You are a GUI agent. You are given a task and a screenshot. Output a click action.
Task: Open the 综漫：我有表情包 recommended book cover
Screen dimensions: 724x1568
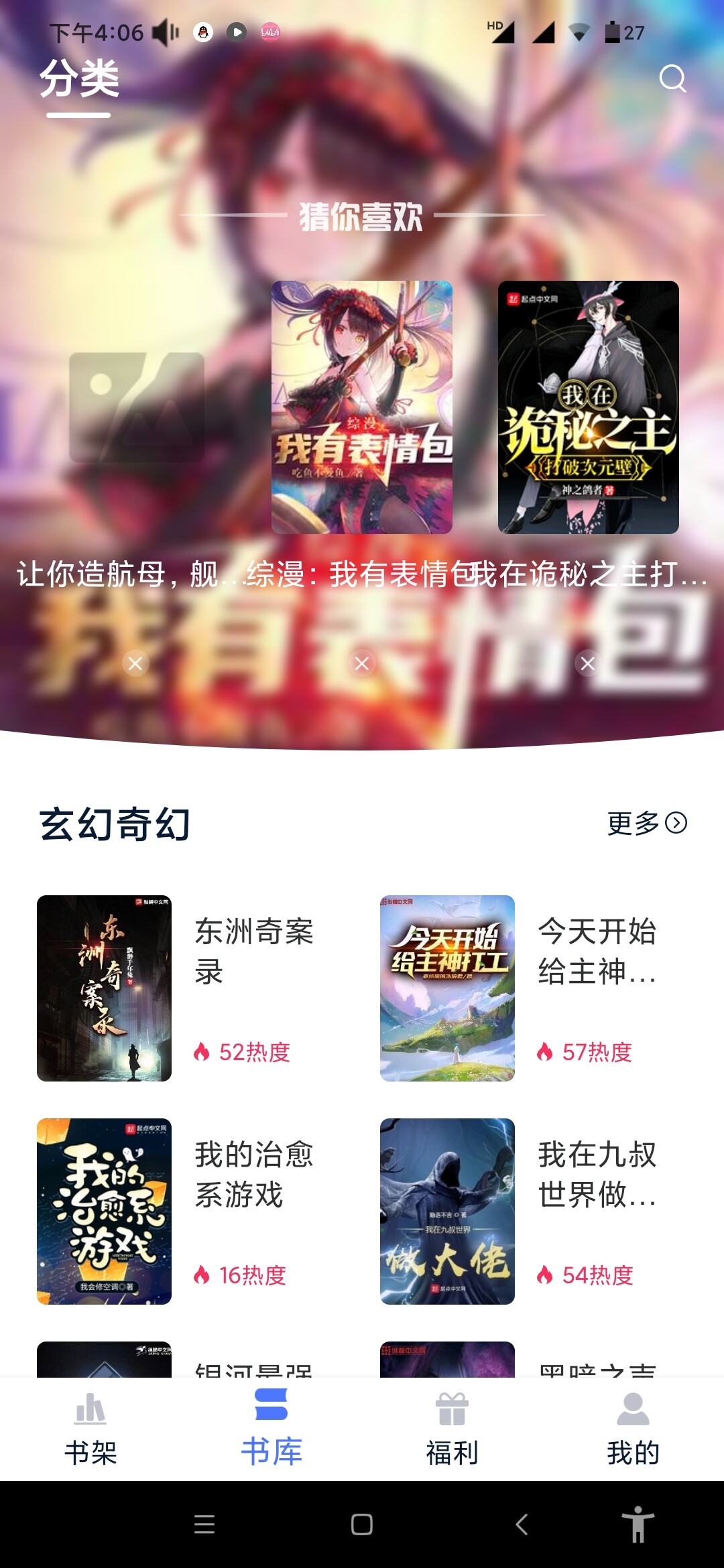[x=362, y=407]
